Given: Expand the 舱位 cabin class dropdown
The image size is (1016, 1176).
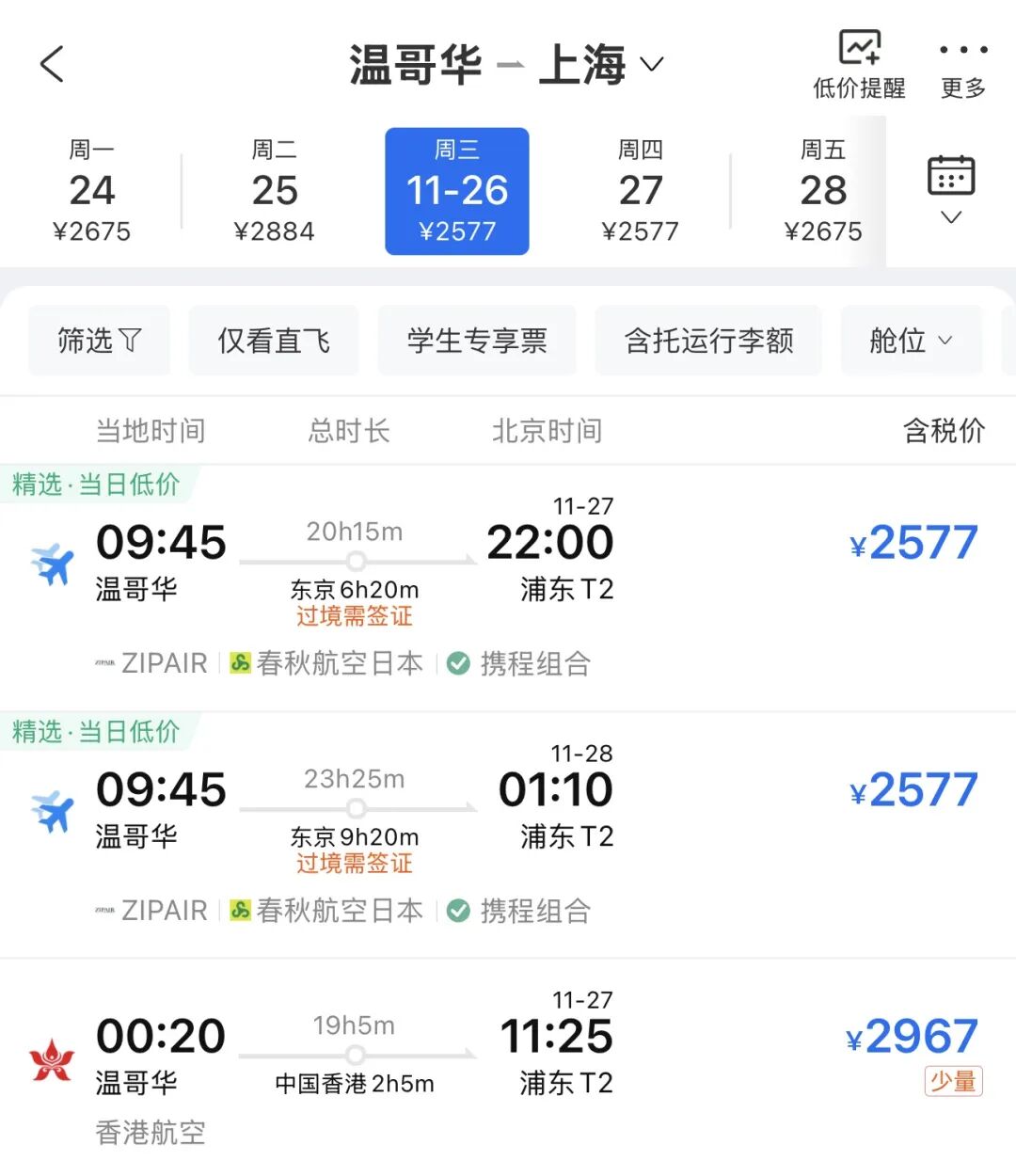Looking at the screenshot, I should pyautogui.click(x=910, y=340).
